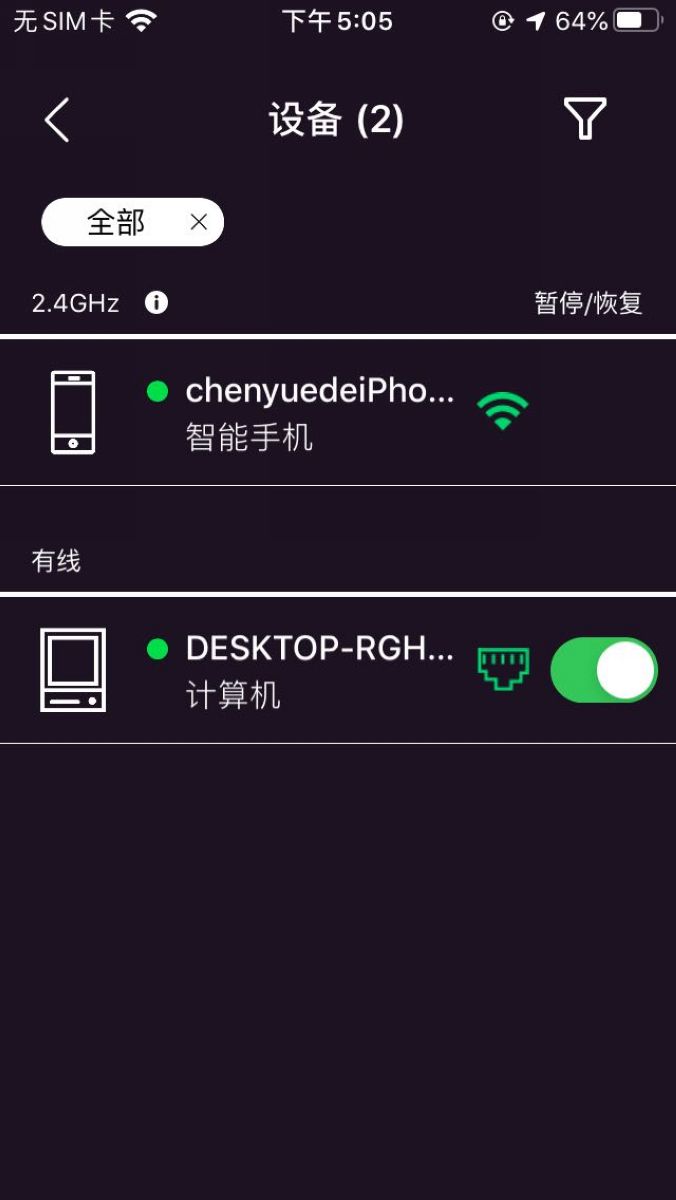
Task: Open DESKTOP-RGH... computer device details
Action: pos(300,669)
